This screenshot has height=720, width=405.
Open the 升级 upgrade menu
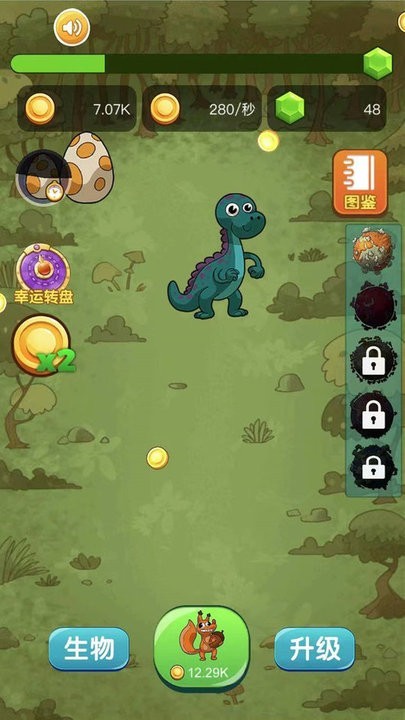(315, 649)
